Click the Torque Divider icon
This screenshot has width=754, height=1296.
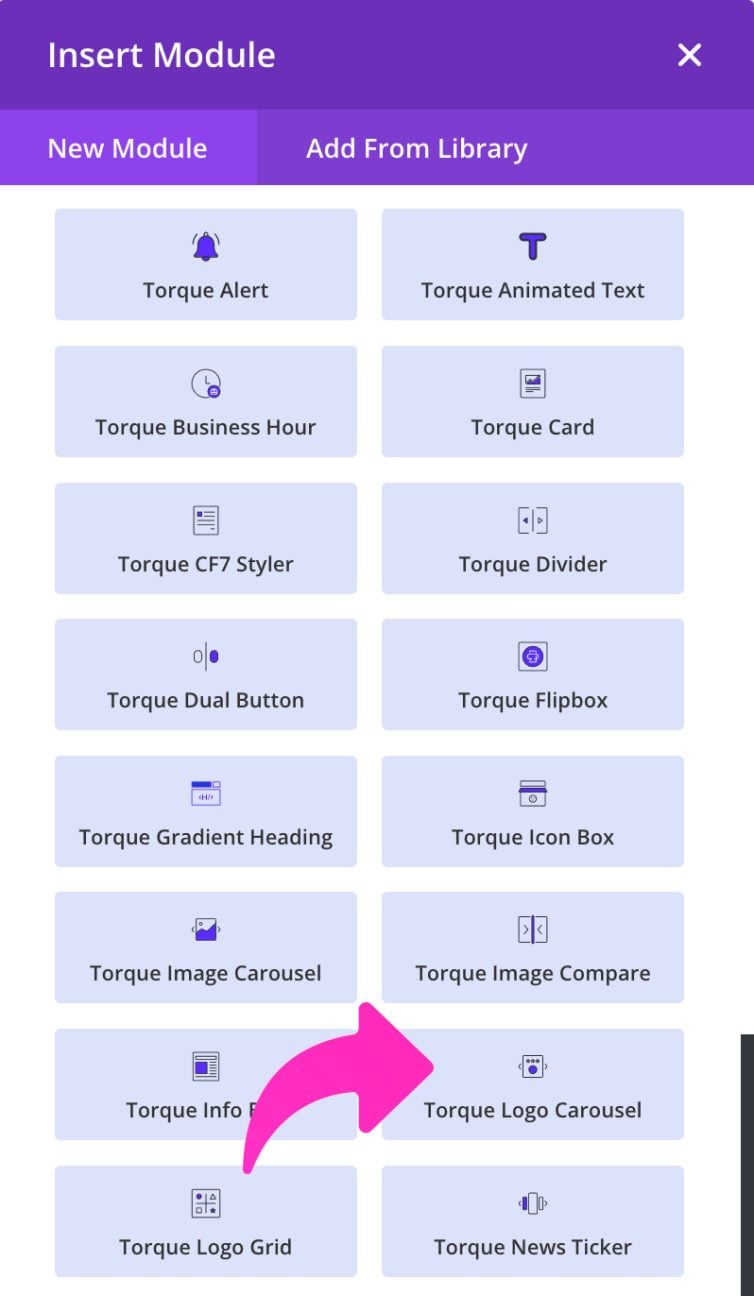point(532,518)
